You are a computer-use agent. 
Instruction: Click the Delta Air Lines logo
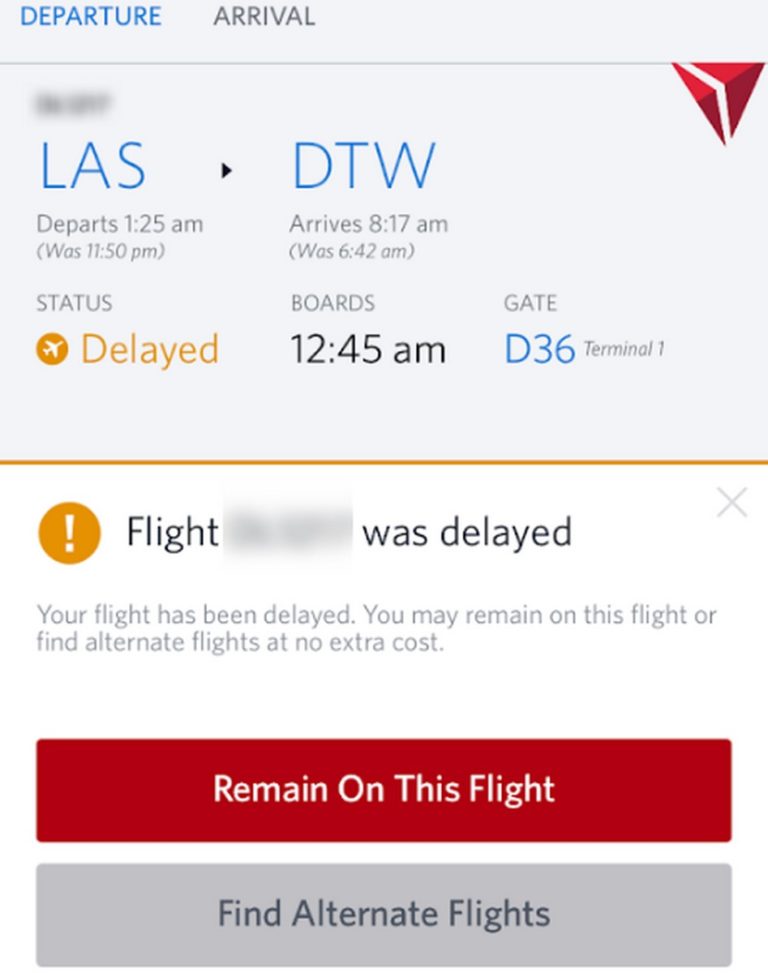coord(716,100)
